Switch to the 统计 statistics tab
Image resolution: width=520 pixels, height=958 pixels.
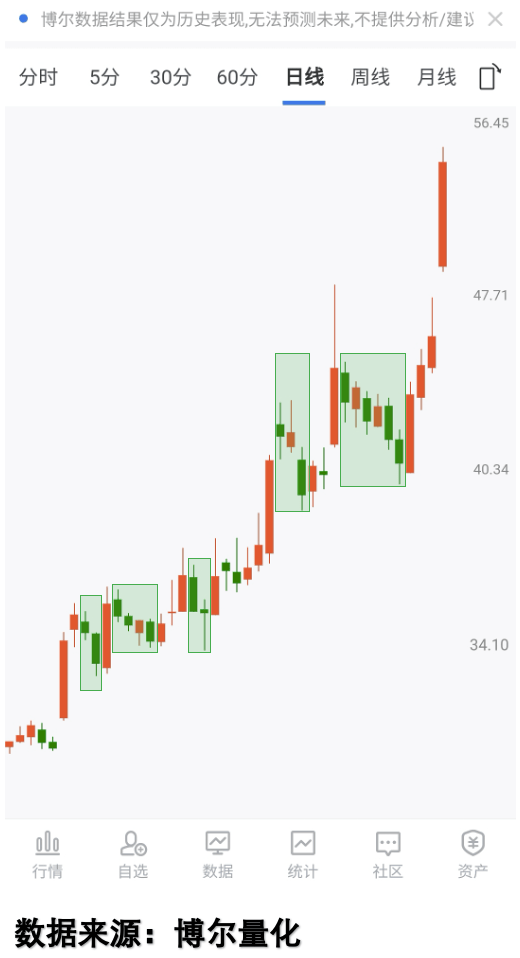(302, 855)
